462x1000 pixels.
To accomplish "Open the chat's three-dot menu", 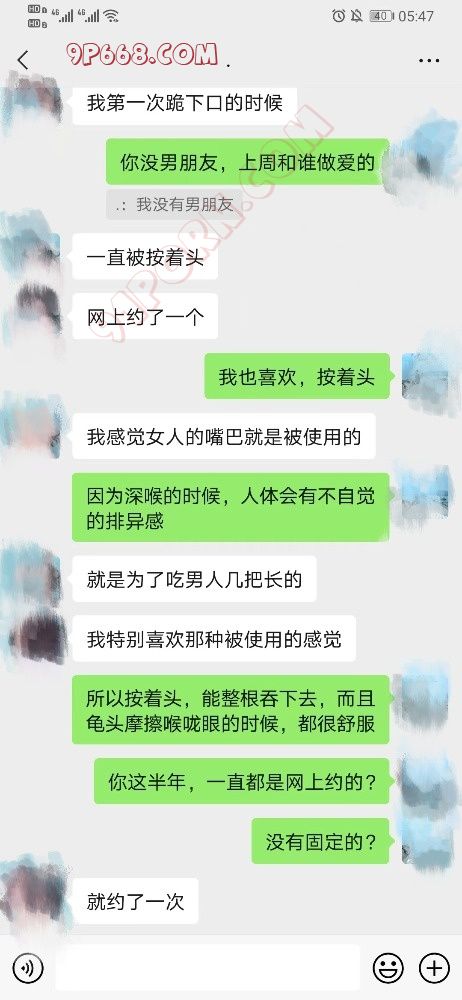I will pos(429,61).
